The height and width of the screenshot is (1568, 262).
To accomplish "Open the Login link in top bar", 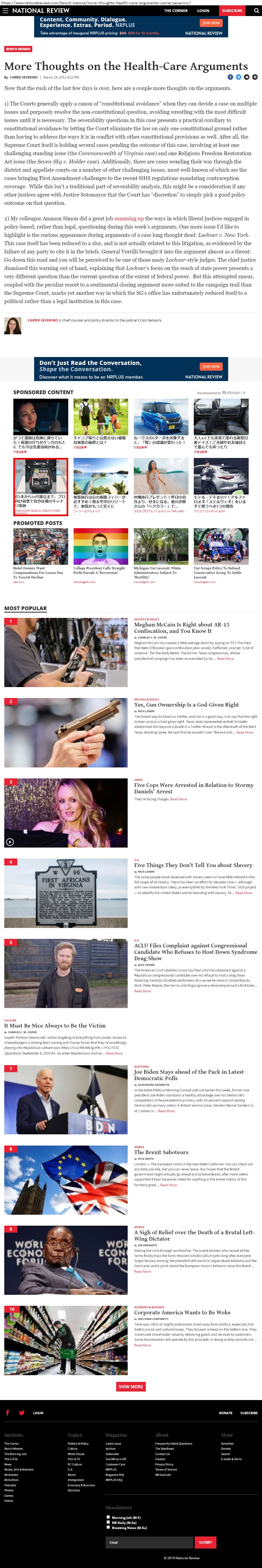I will click(203, 10).
